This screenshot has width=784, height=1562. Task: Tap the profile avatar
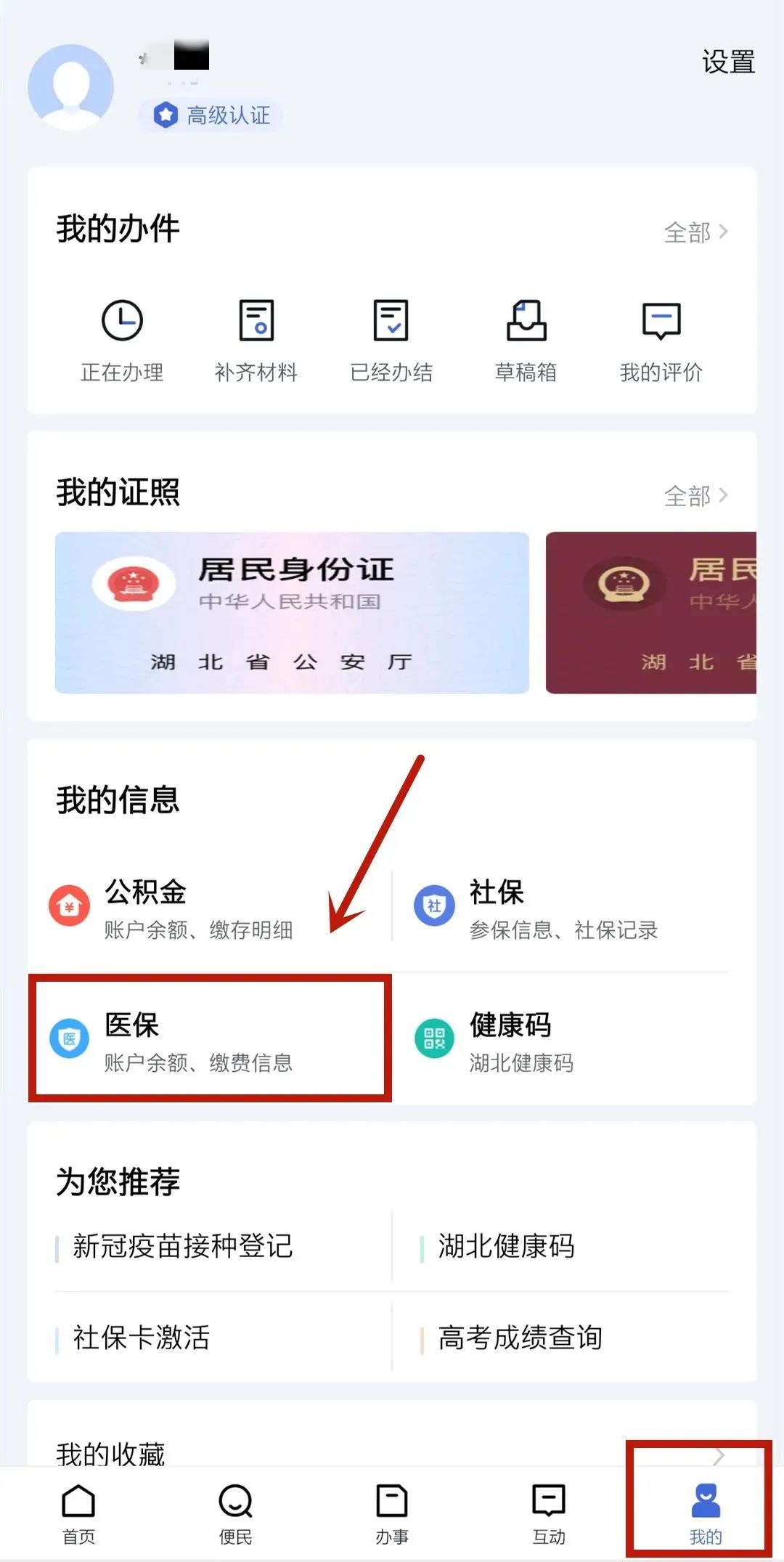click(x=70, y=87)
